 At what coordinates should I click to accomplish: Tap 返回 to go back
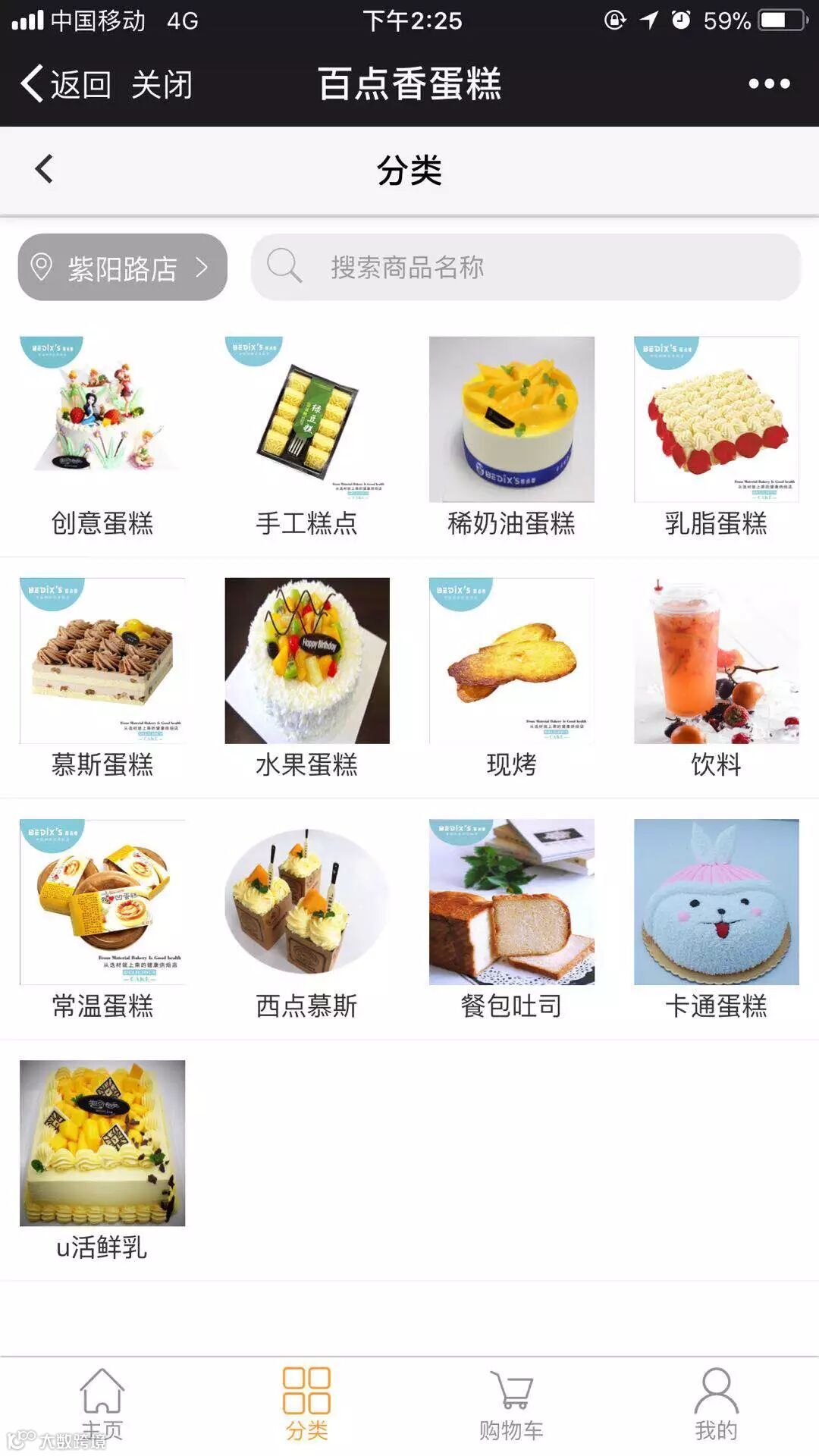[x=67, y=83]
